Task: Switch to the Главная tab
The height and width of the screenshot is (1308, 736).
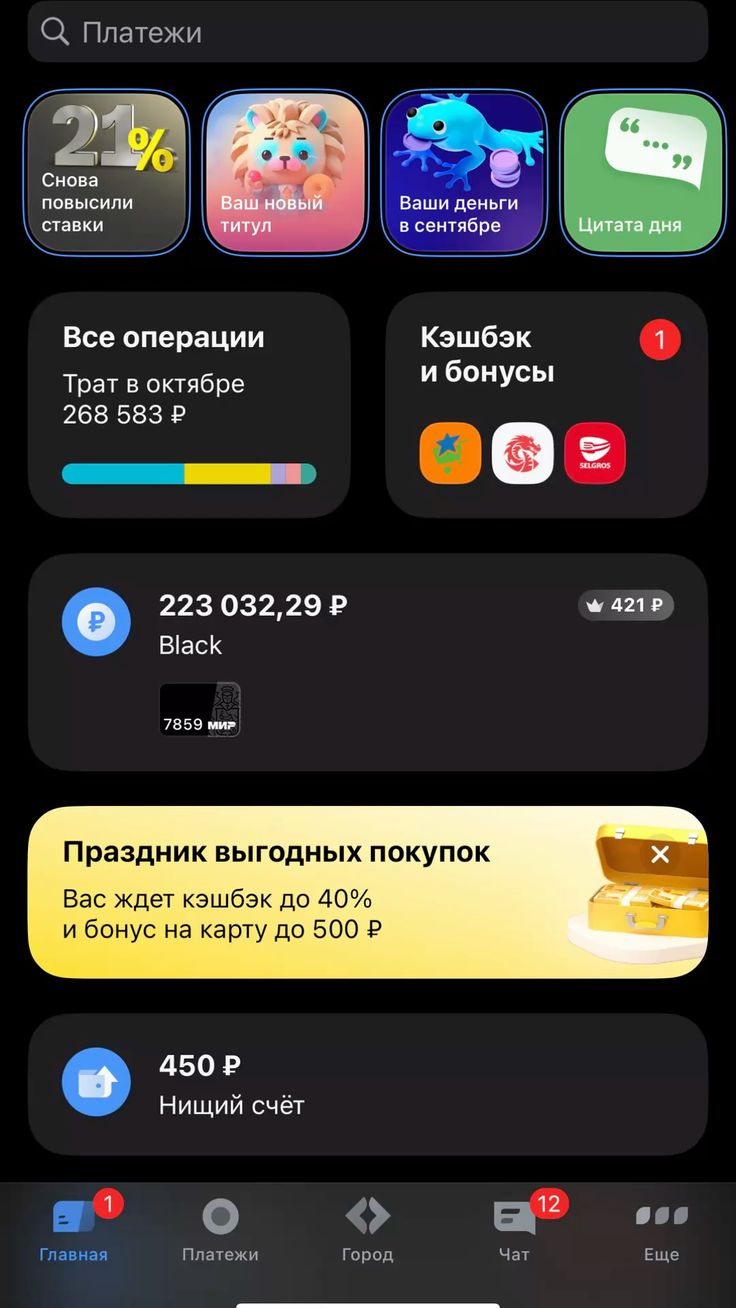Action: pos(74,1232)
